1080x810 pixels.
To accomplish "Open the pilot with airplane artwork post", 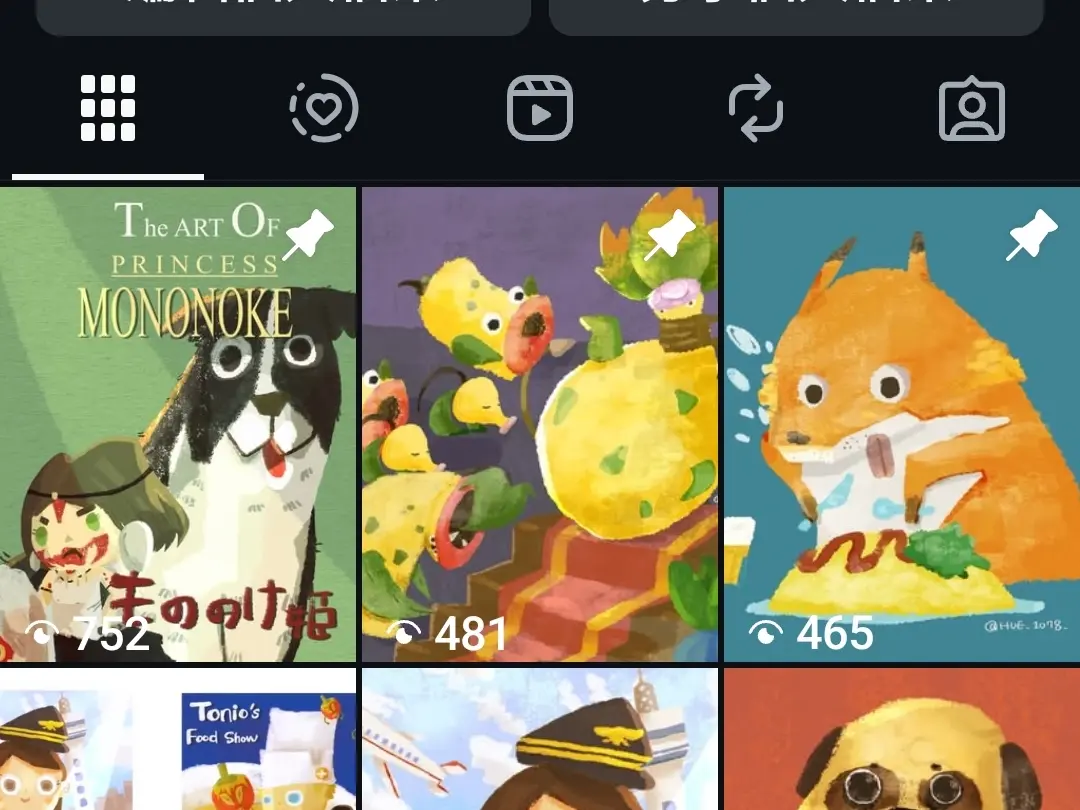I will click(x=540, y=740).
